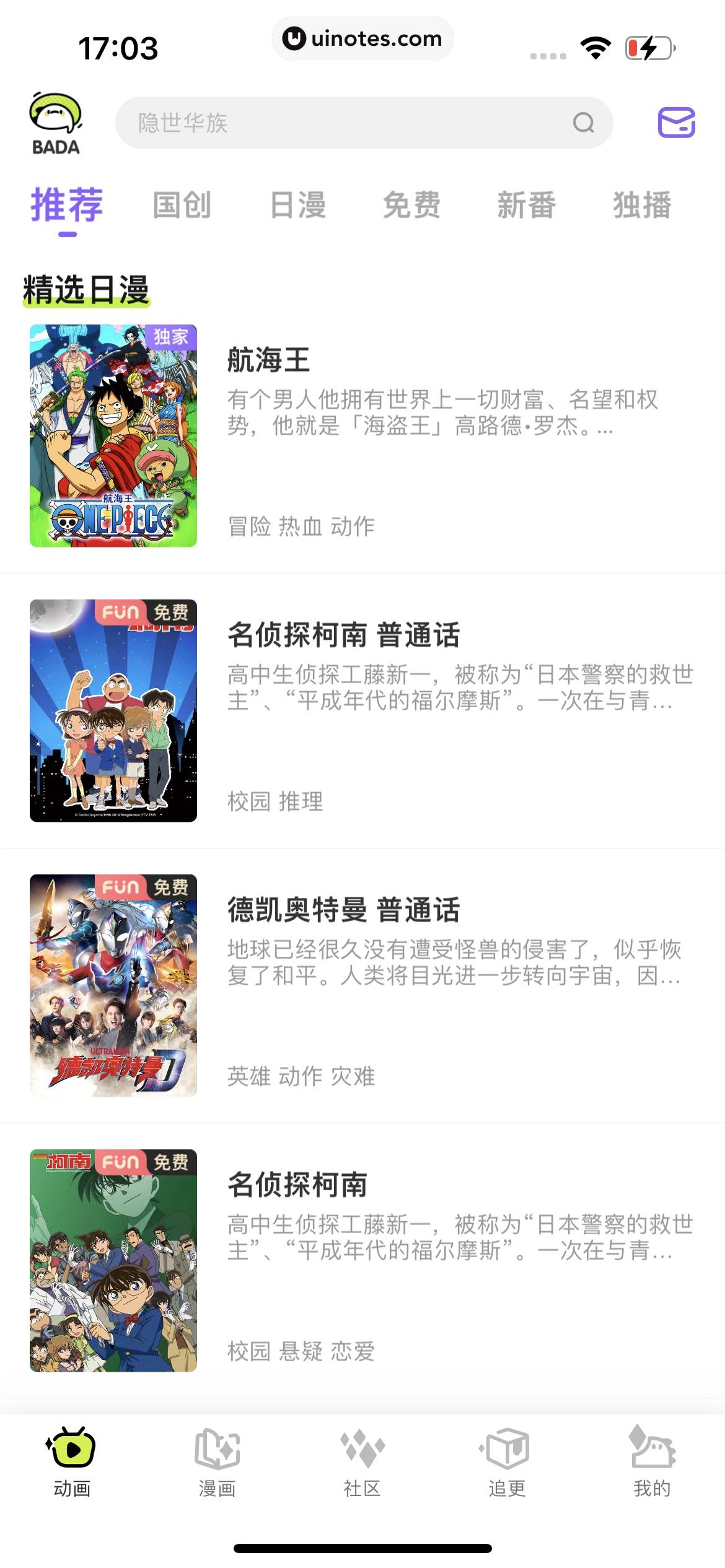Viewport: 725px width, 1568px height.
Task: Open the 航海王 anime entry
Action: click(269, 360)
